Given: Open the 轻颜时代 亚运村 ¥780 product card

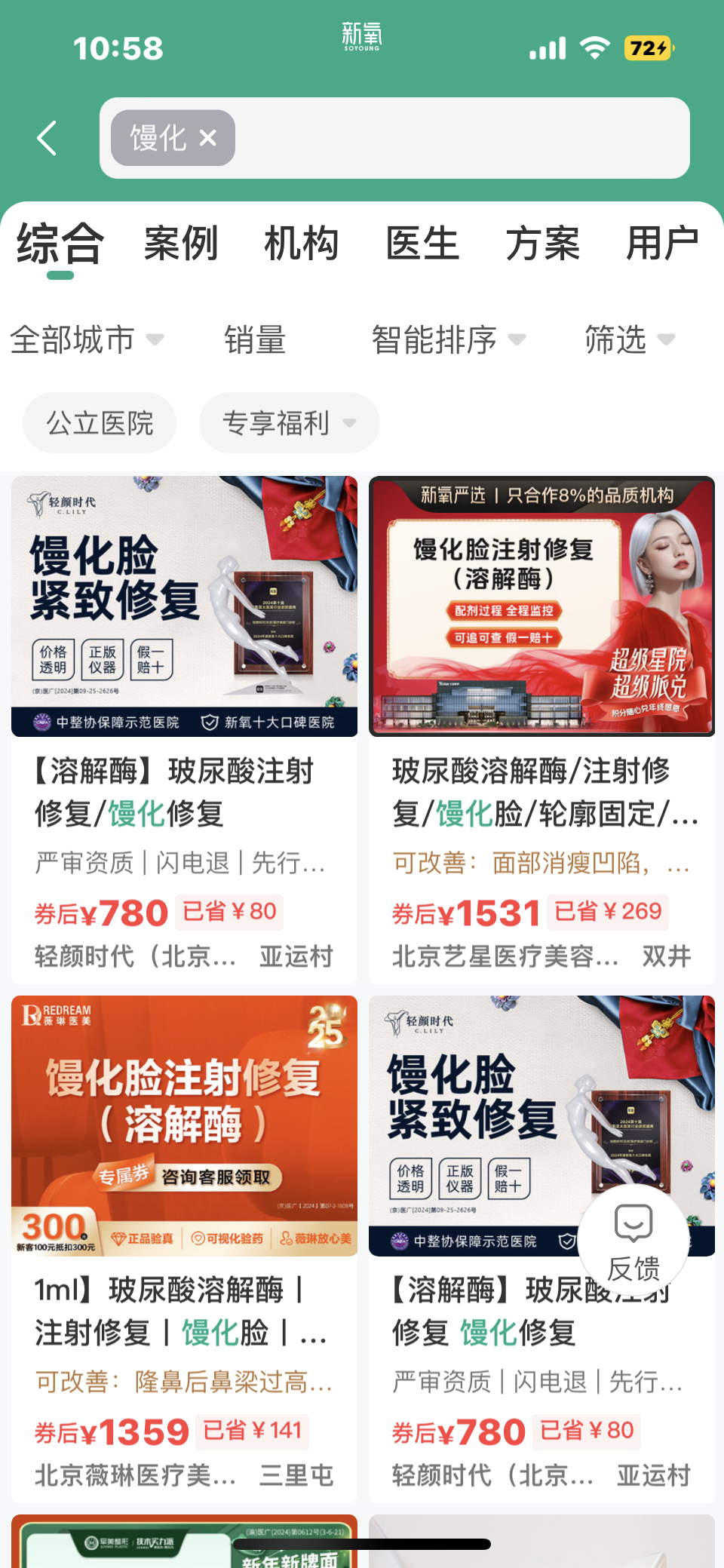Looking at the screenshot, I should 184,729.
